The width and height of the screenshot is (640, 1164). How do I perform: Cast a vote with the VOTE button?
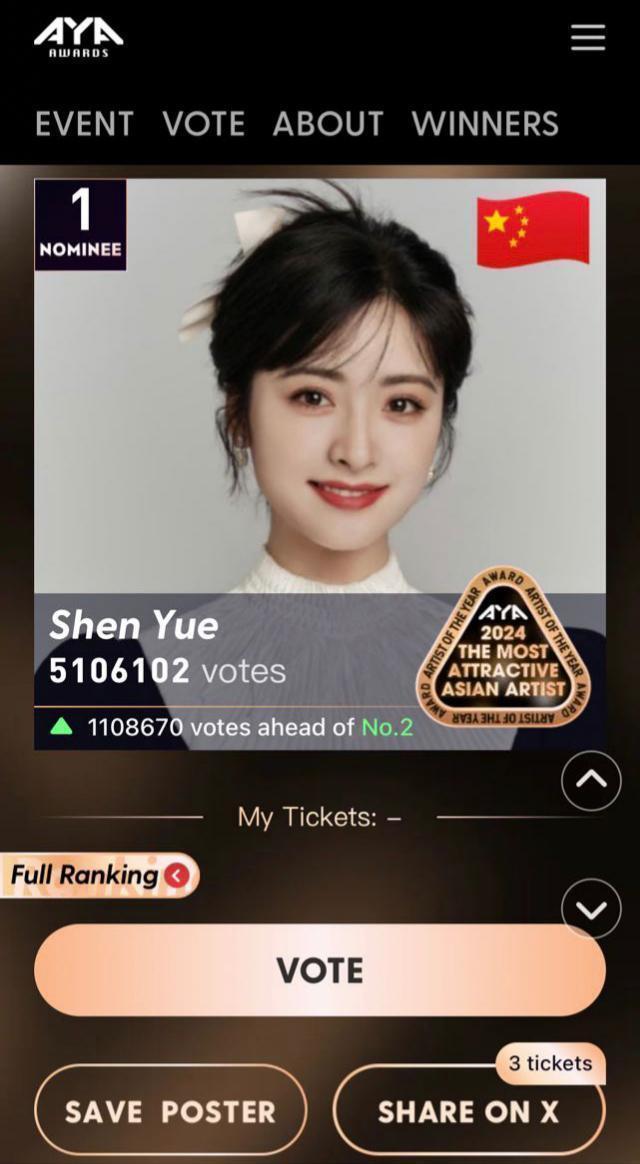coord(320,970)
